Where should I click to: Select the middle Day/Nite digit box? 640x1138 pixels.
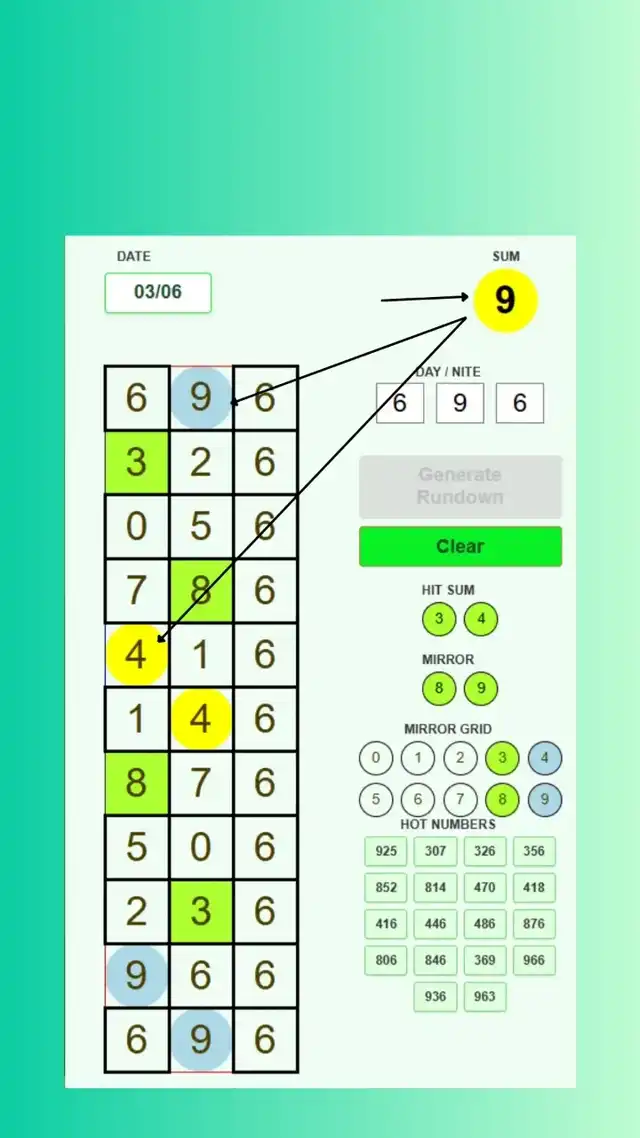coord(459,403)
